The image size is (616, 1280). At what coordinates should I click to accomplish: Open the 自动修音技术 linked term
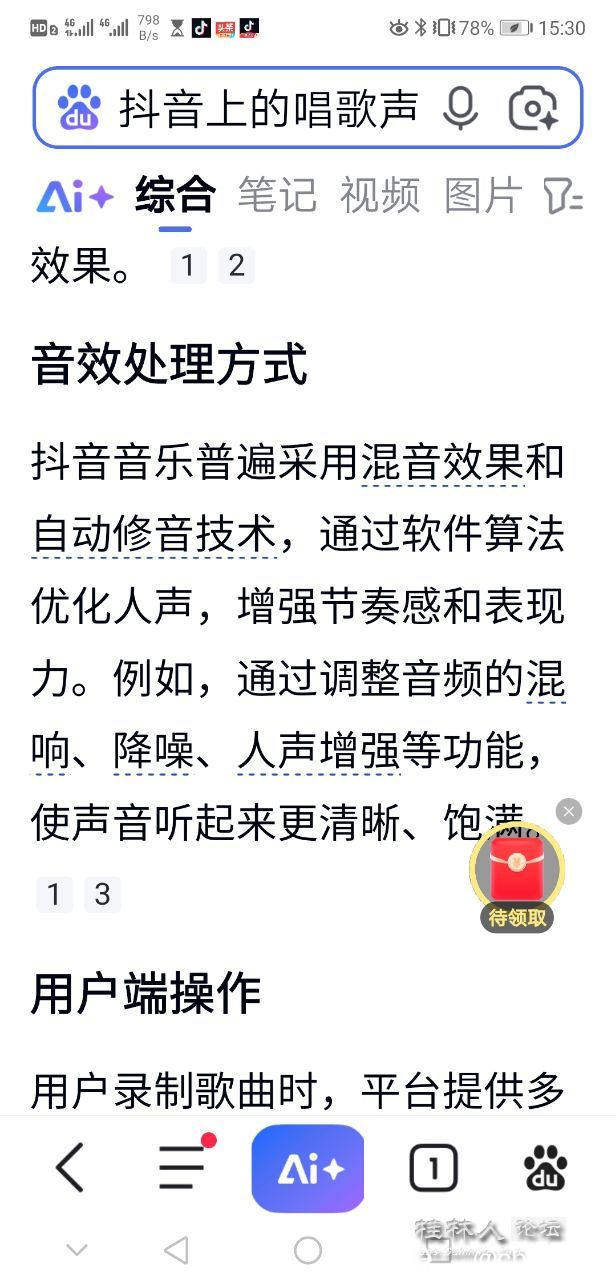point(153,535)
